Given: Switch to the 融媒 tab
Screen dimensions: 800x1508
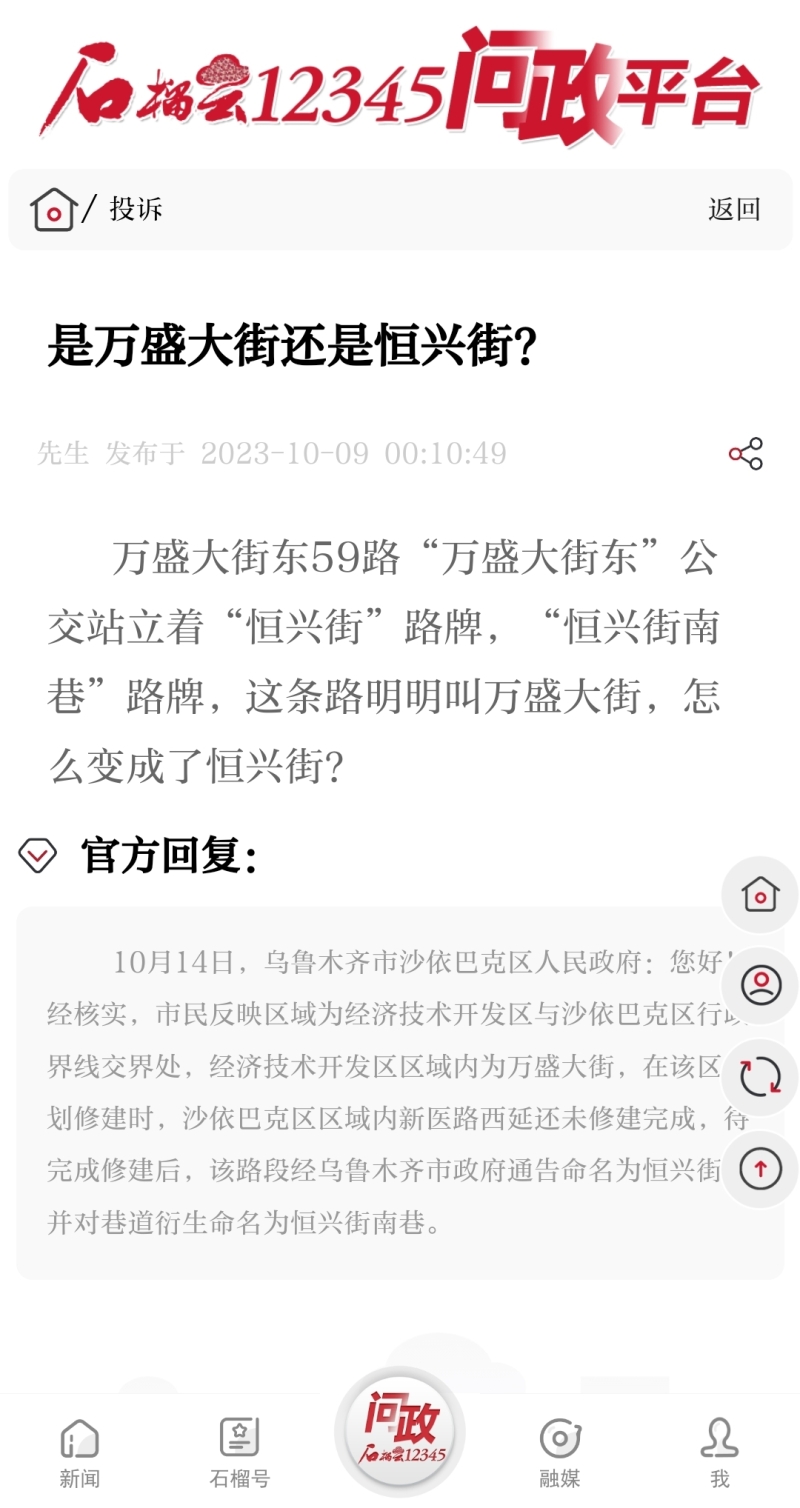Looking at the screenshot, I should point(559,1451).
